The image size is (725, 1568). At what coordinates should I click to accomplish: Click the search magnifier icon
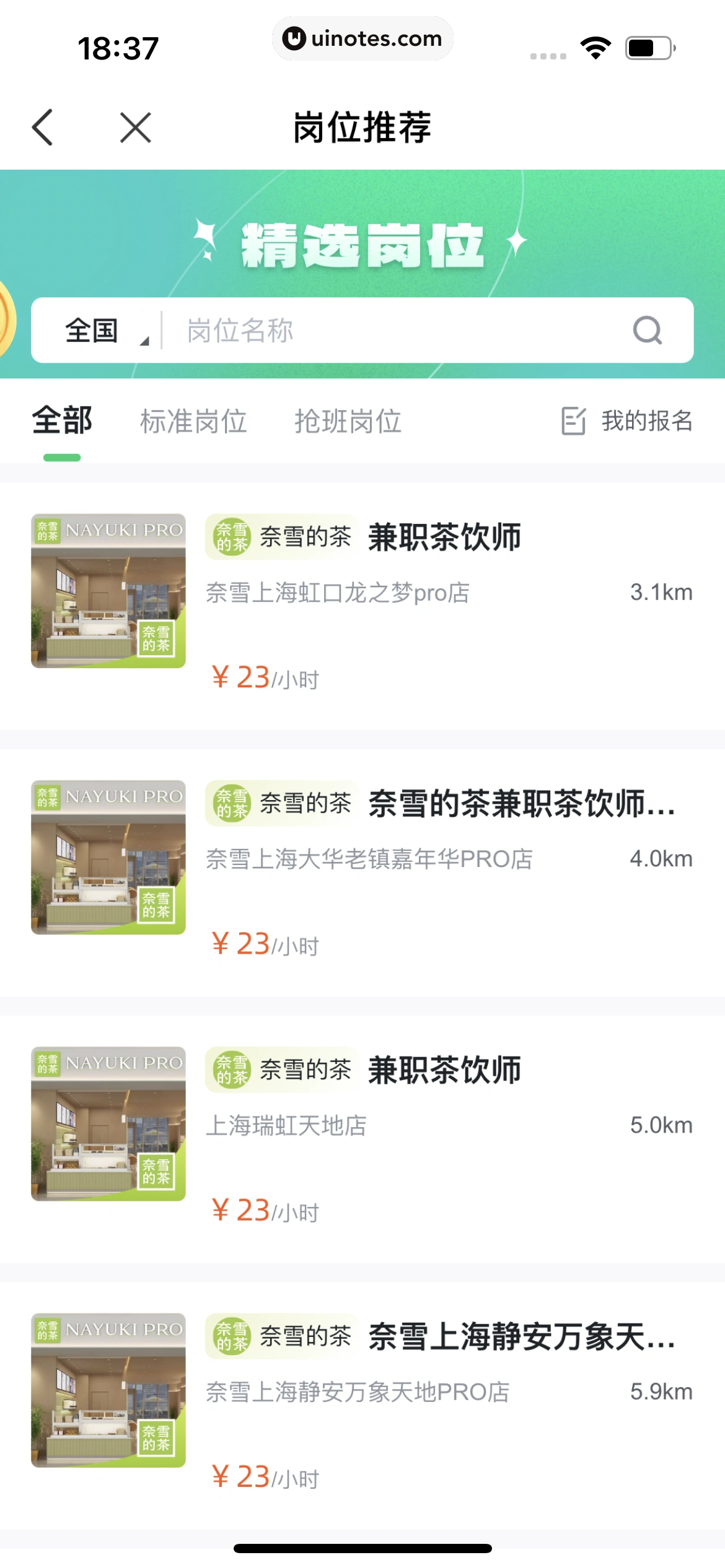tap(647, 330)
